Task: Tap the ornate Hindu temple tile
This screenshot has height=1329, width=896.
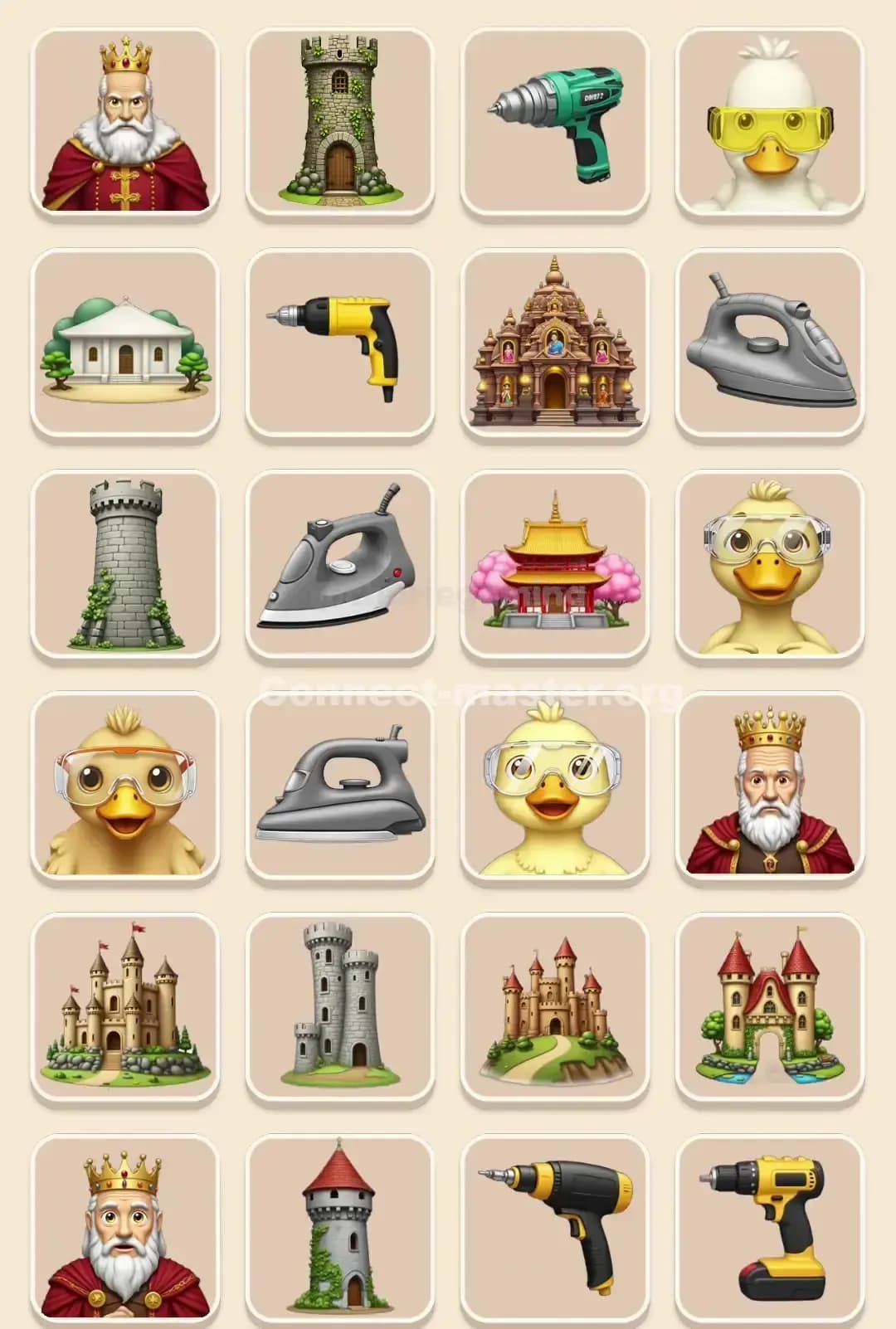Action: click(x=554, y=344)
